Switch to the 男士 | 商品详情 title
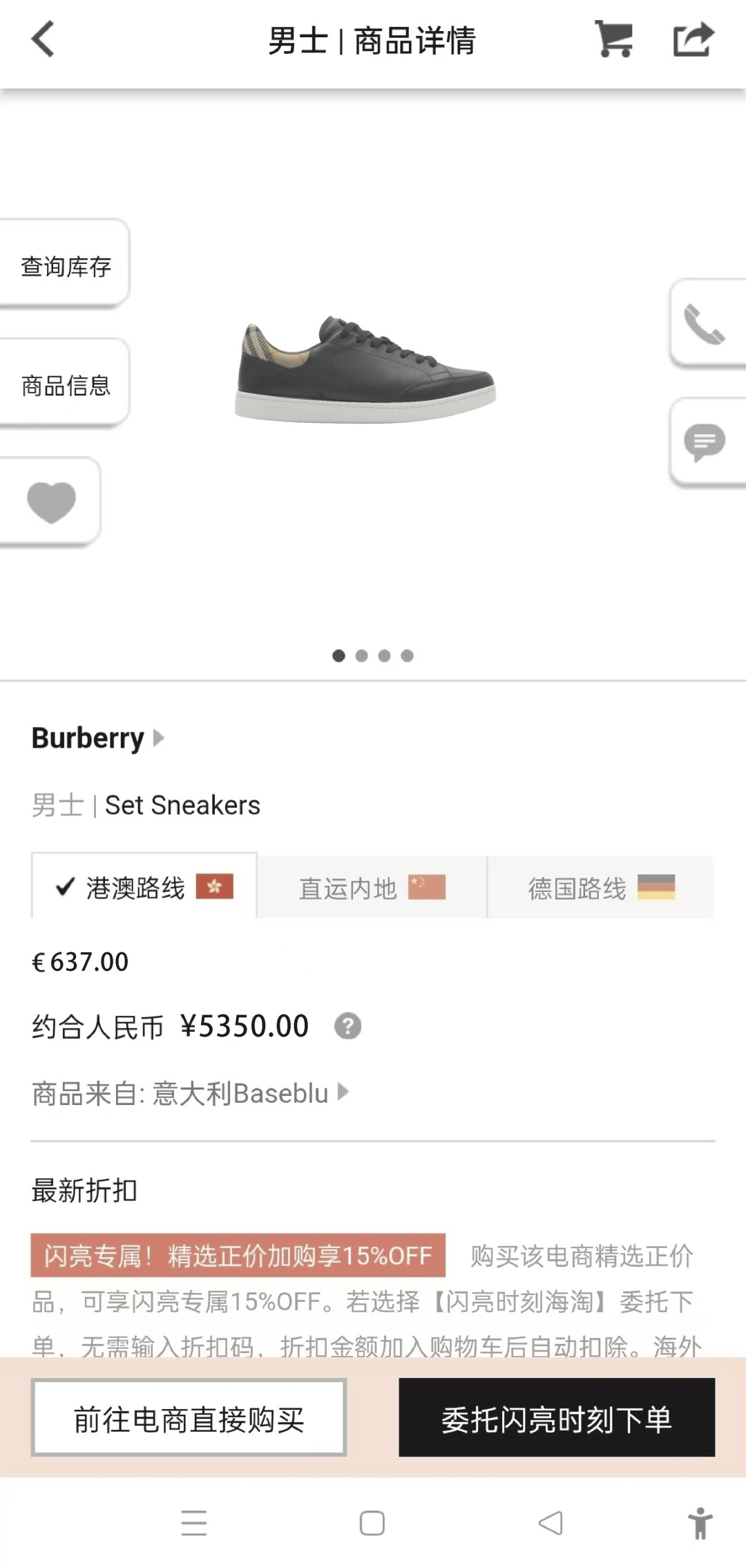The height and width of the screenshot is (1568, 746). tap(373, 40)
